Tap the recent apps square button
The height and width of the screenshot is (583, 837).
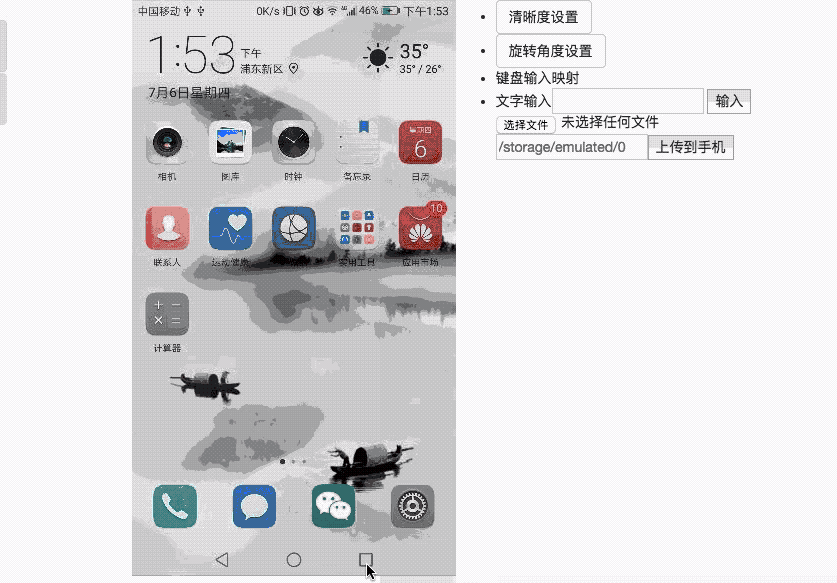pos(365,560)
